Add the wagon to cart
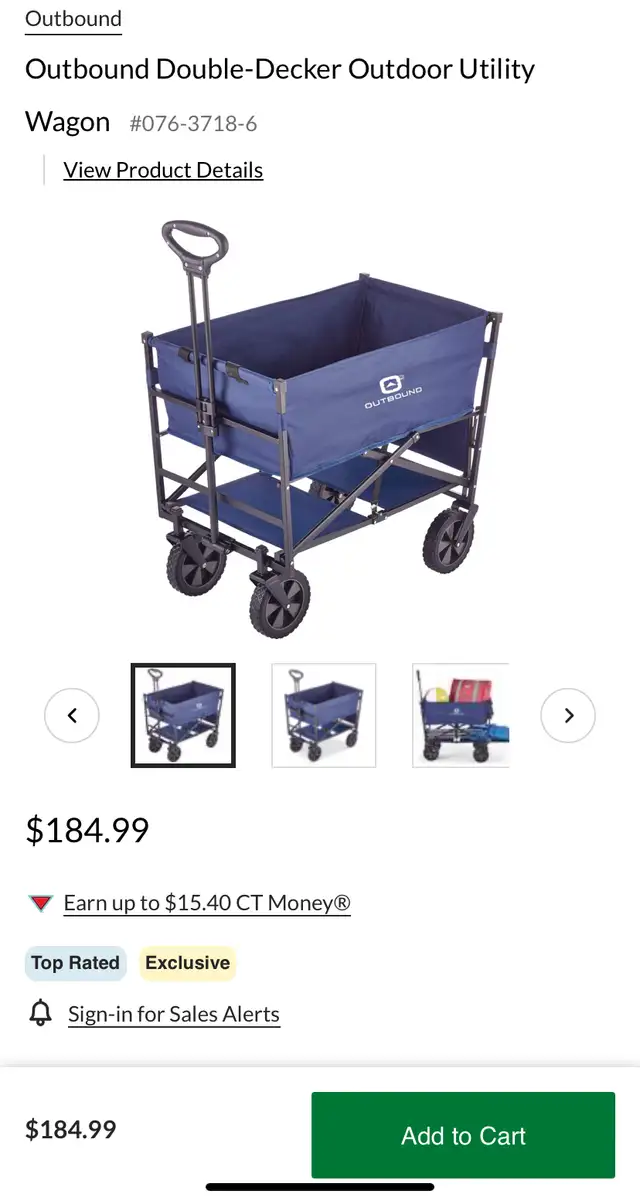Screen dimensions: 640x1203 pyautogui.click(x=463, y=1135)
